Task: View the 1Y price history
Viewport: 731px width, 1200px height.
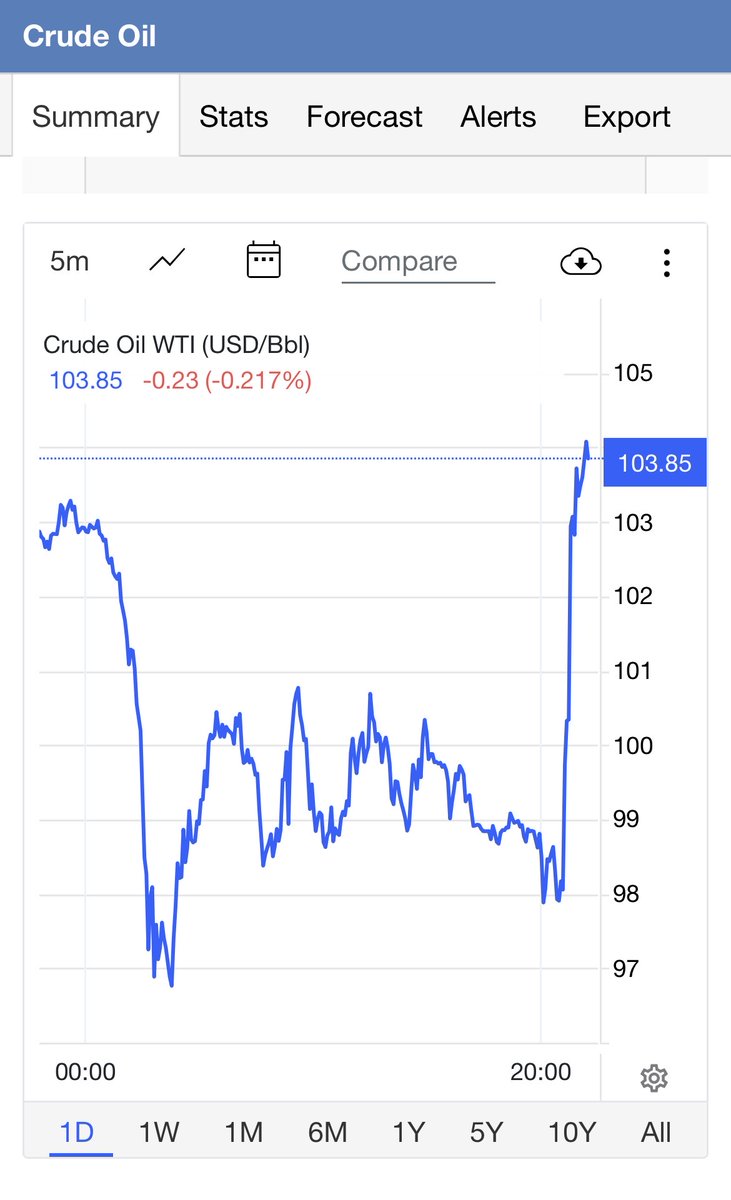Action: point(408,1132)
